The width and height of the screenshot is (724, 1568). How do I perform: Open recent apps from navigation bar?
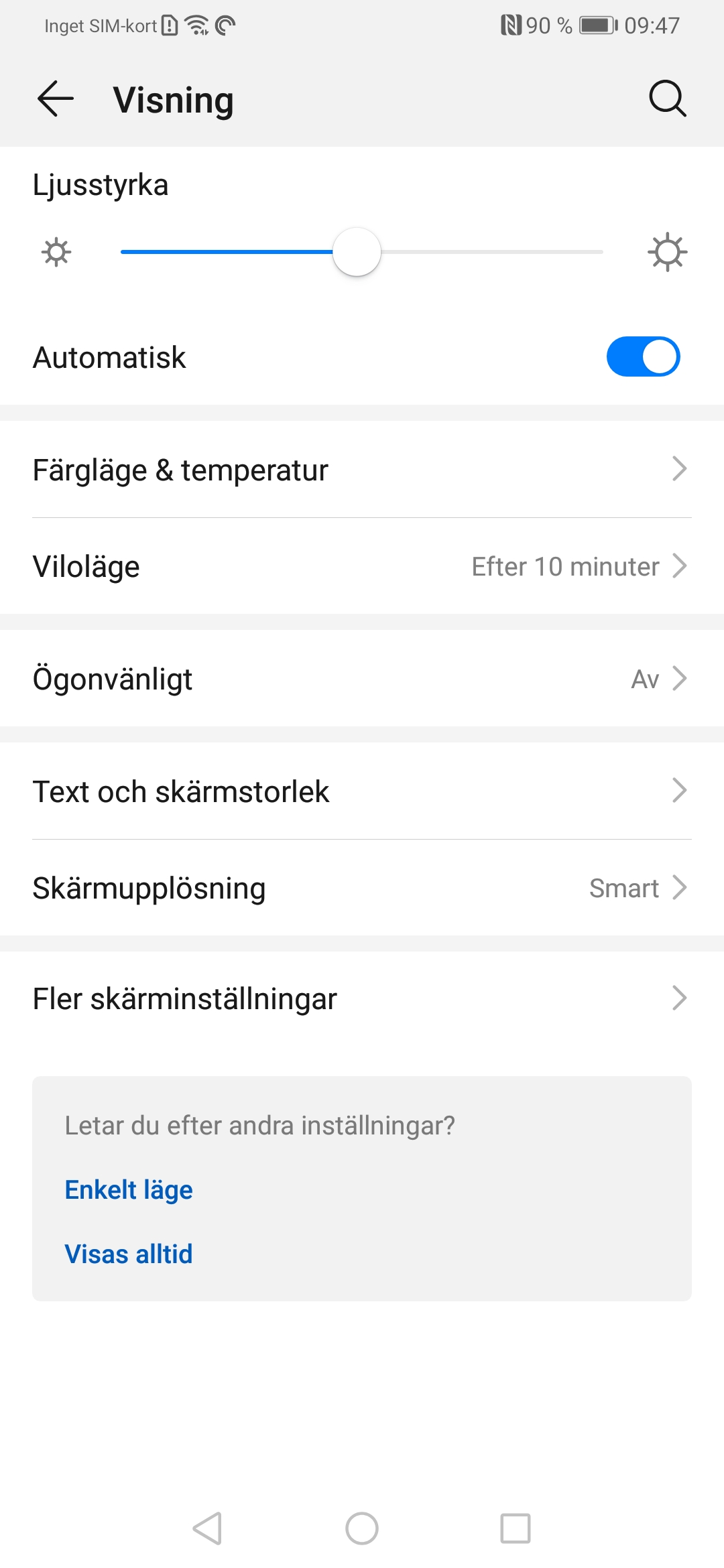click(516, 1528)
